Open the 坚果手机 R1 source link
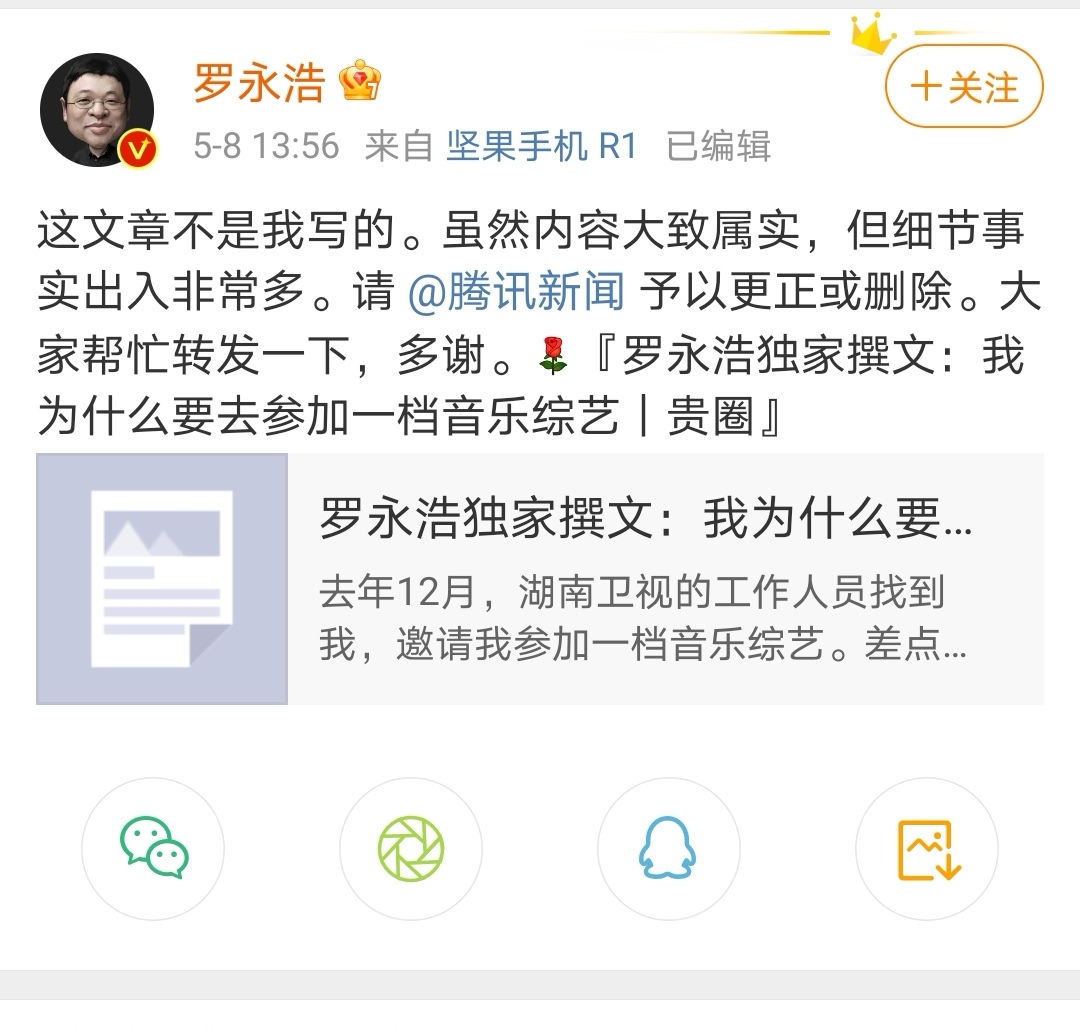Screen dimensions: 1080x1029 pyautogui.click(x=541, y=146)
